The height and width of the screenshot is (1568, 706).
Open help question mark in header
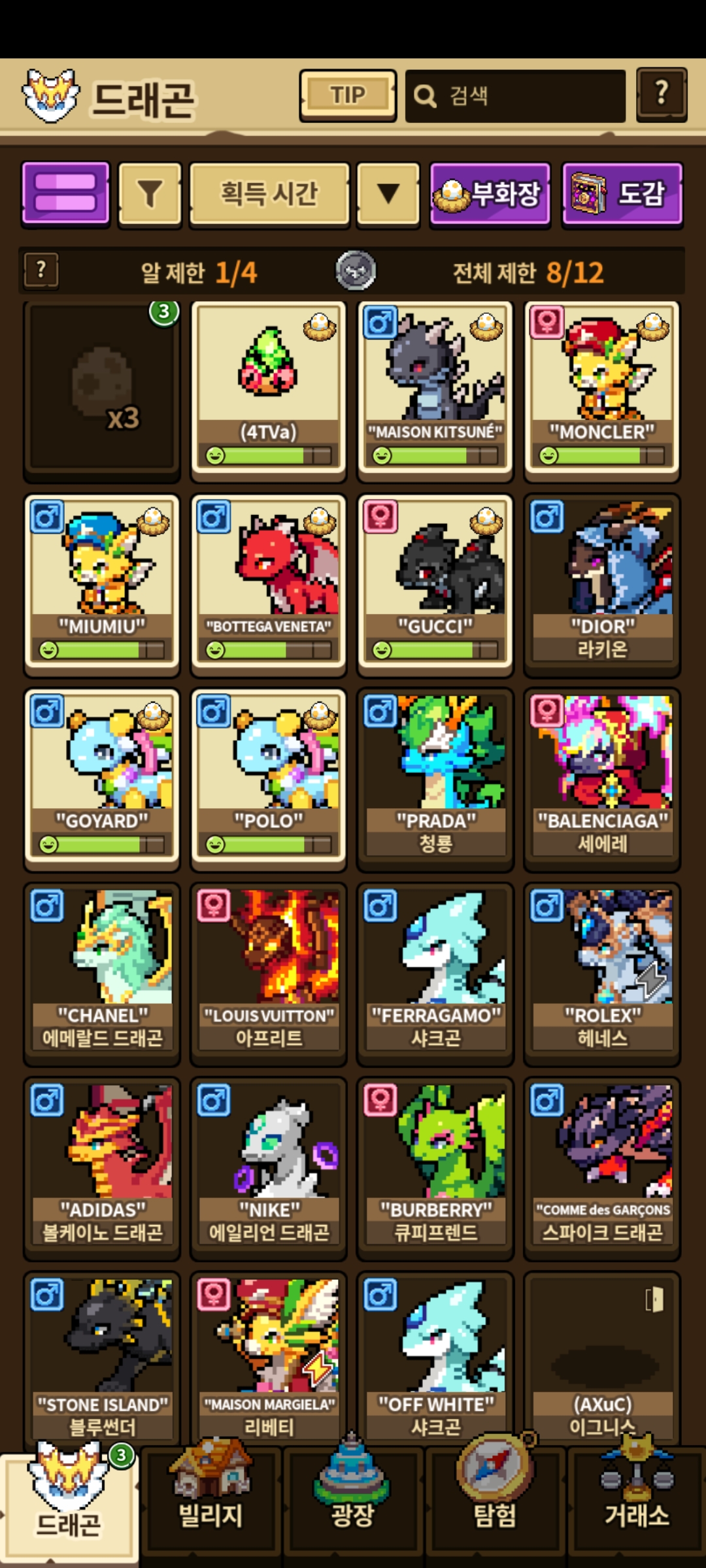click(661, 94)
